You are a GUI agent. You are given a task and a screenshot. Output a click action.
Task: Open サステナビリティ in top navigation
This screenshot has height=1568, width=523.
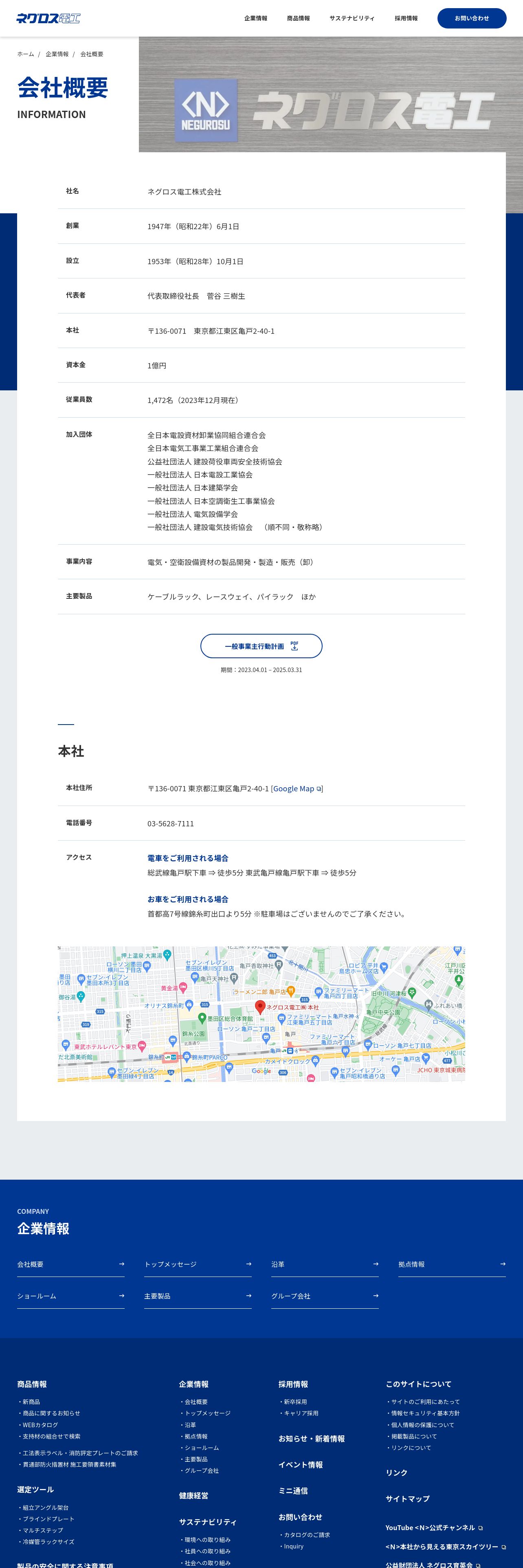coord(352,18)
